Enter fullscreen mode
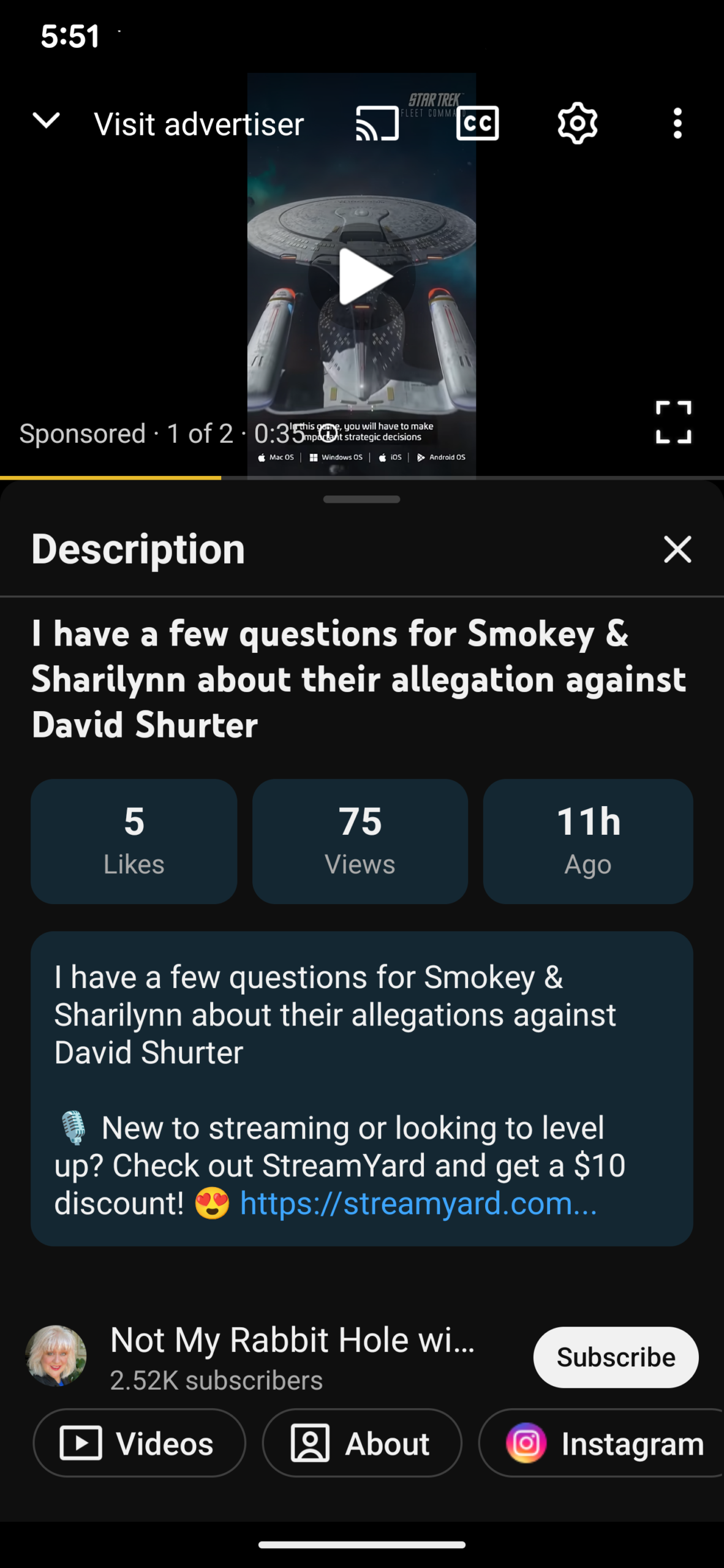 673,423
